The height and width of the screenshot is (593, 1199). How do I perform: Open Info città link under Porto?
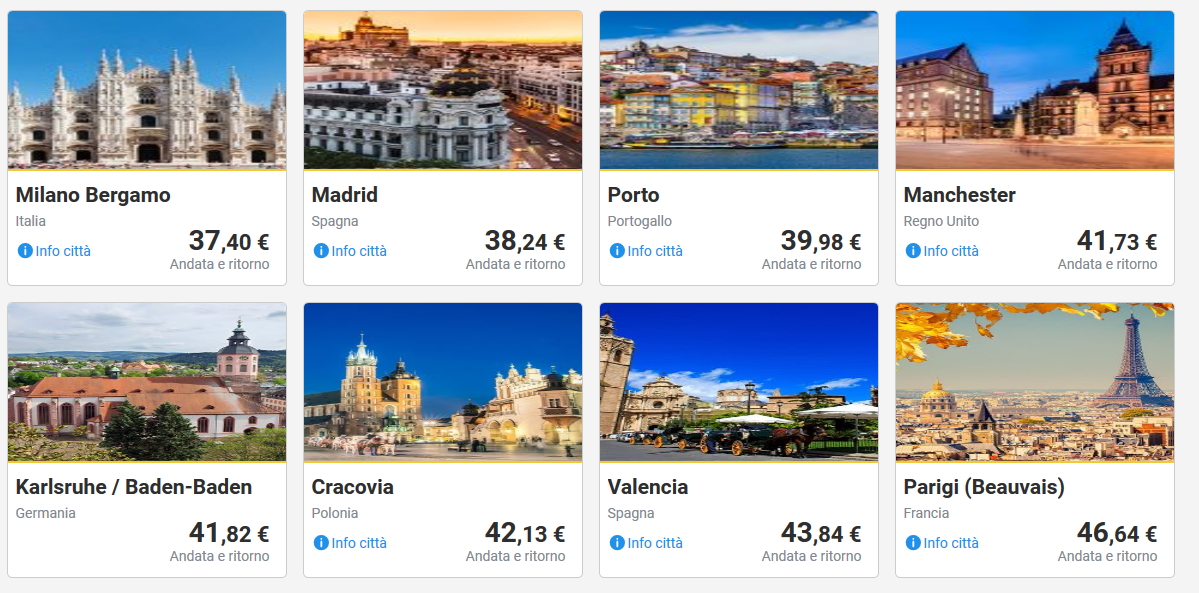(x=654, y=251)
